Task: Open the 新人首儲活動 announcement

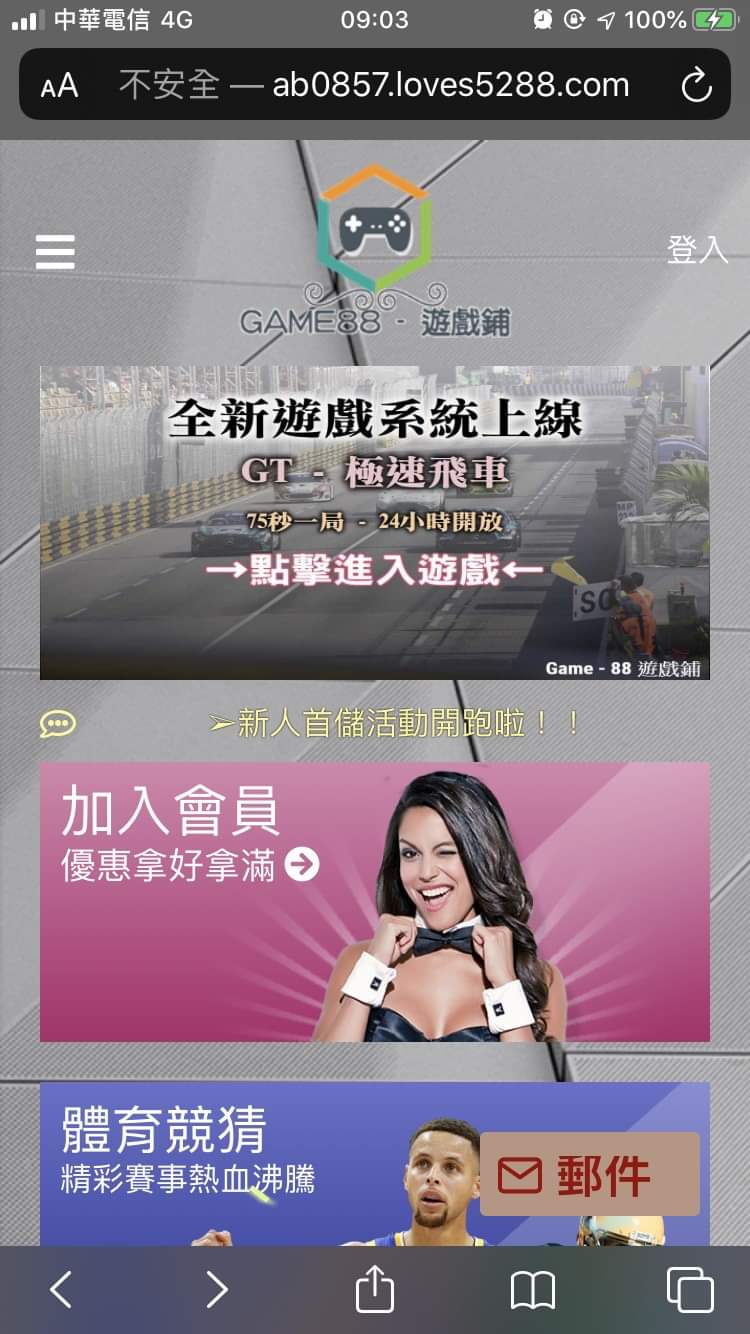Action: click(395, 723)
